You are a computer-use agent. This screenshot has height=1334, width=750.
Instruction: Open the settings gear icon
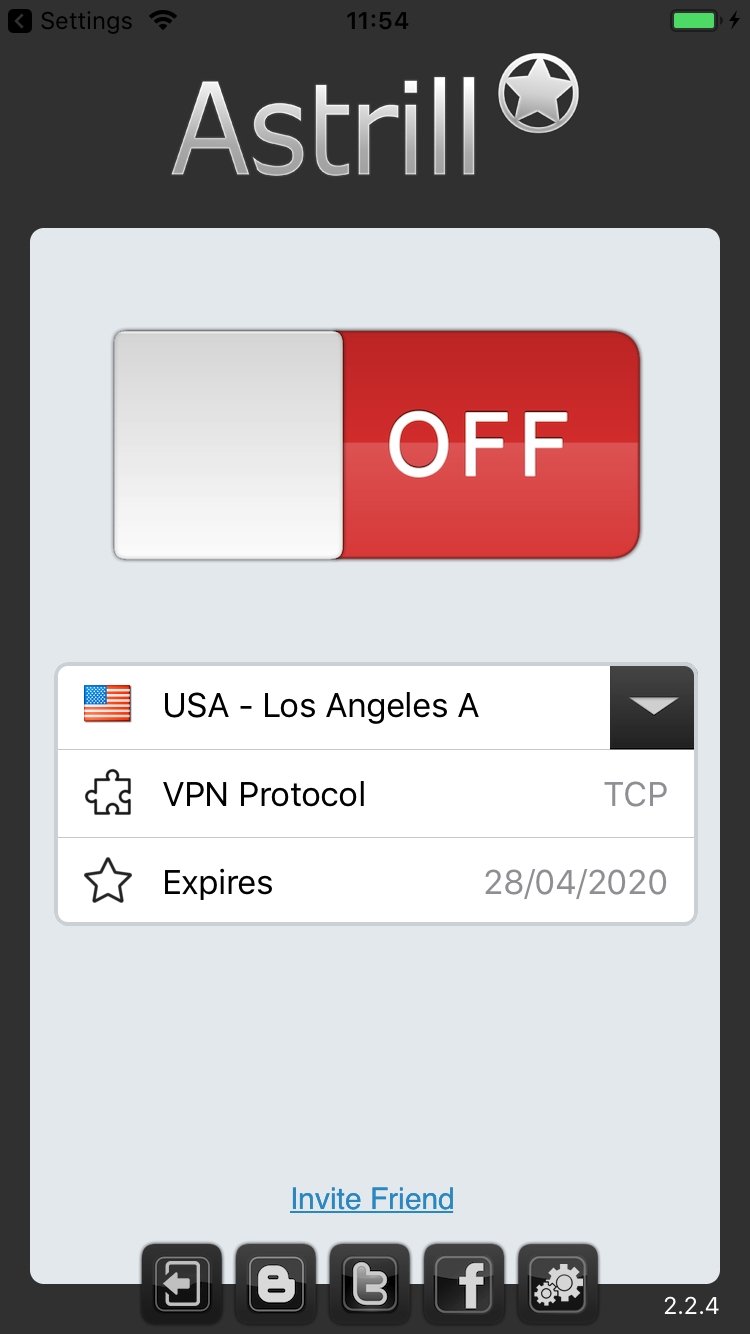tap(558, 1282)
